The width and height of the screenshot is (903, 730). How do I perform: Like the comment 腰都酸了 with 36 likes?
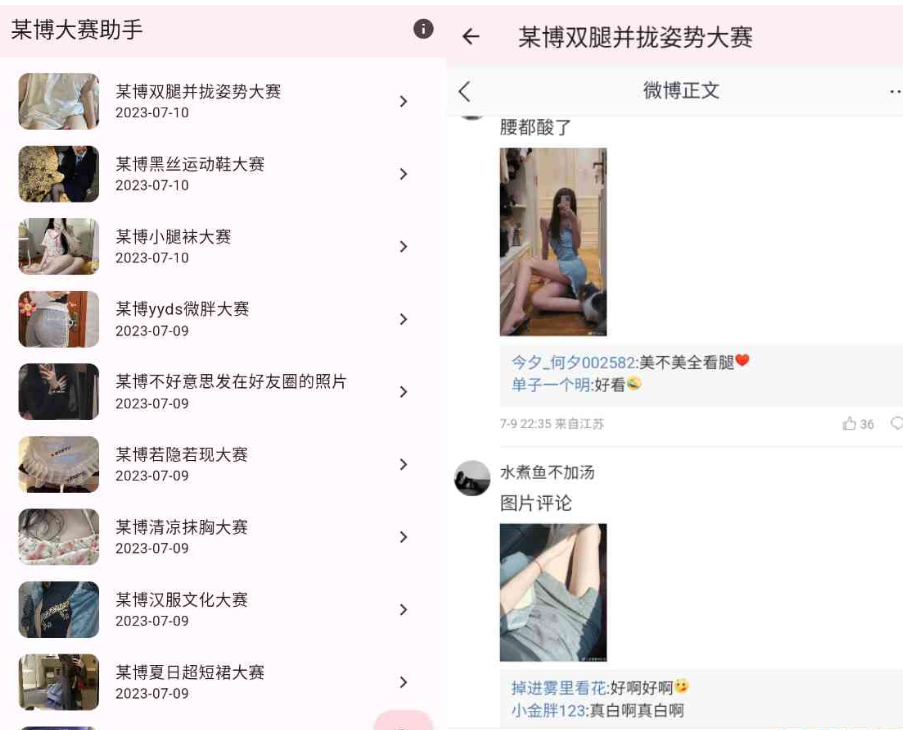click(x=851, y=424)
